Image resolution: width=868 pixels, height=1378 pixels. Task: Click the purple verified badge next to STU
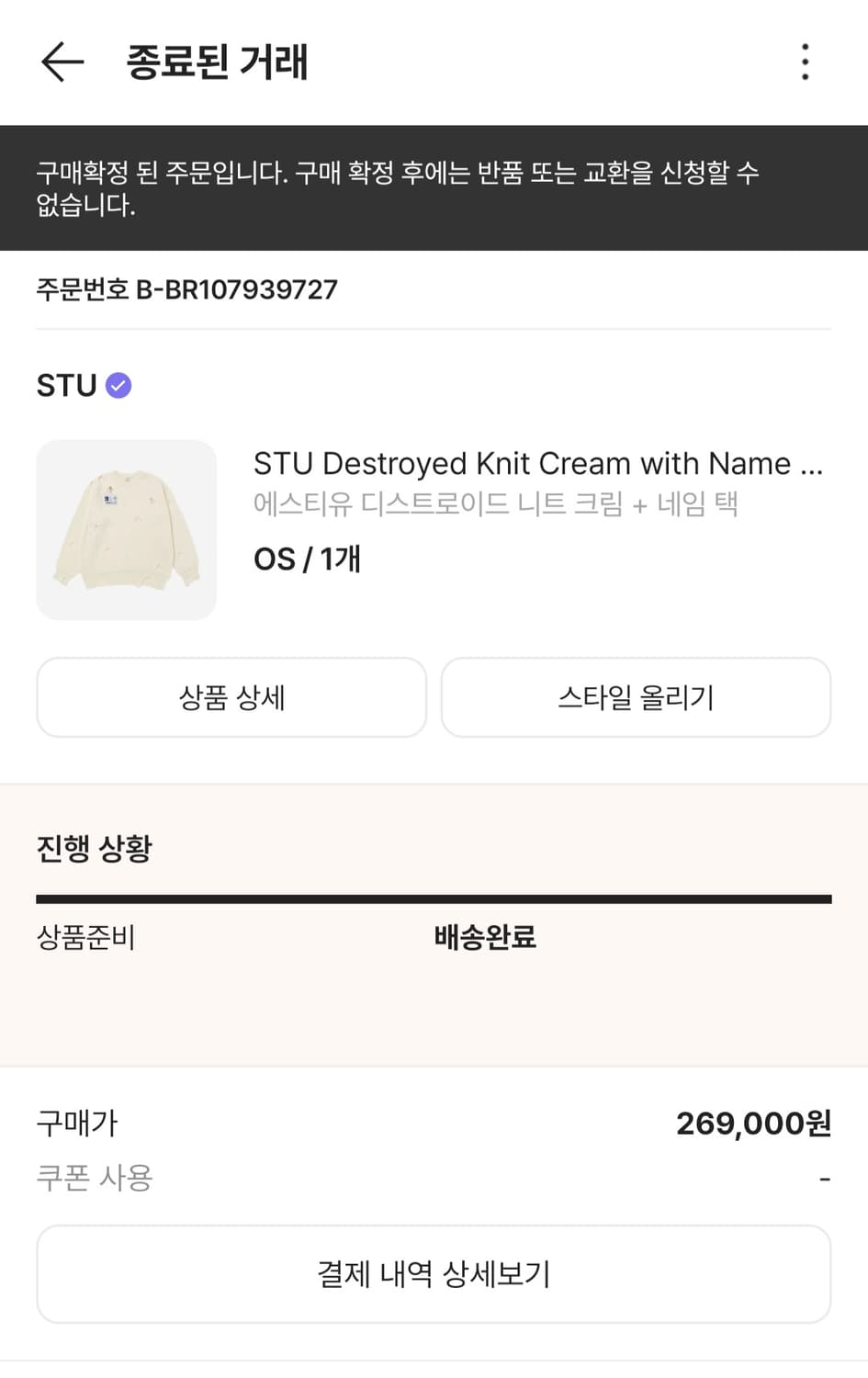point(118,386)
